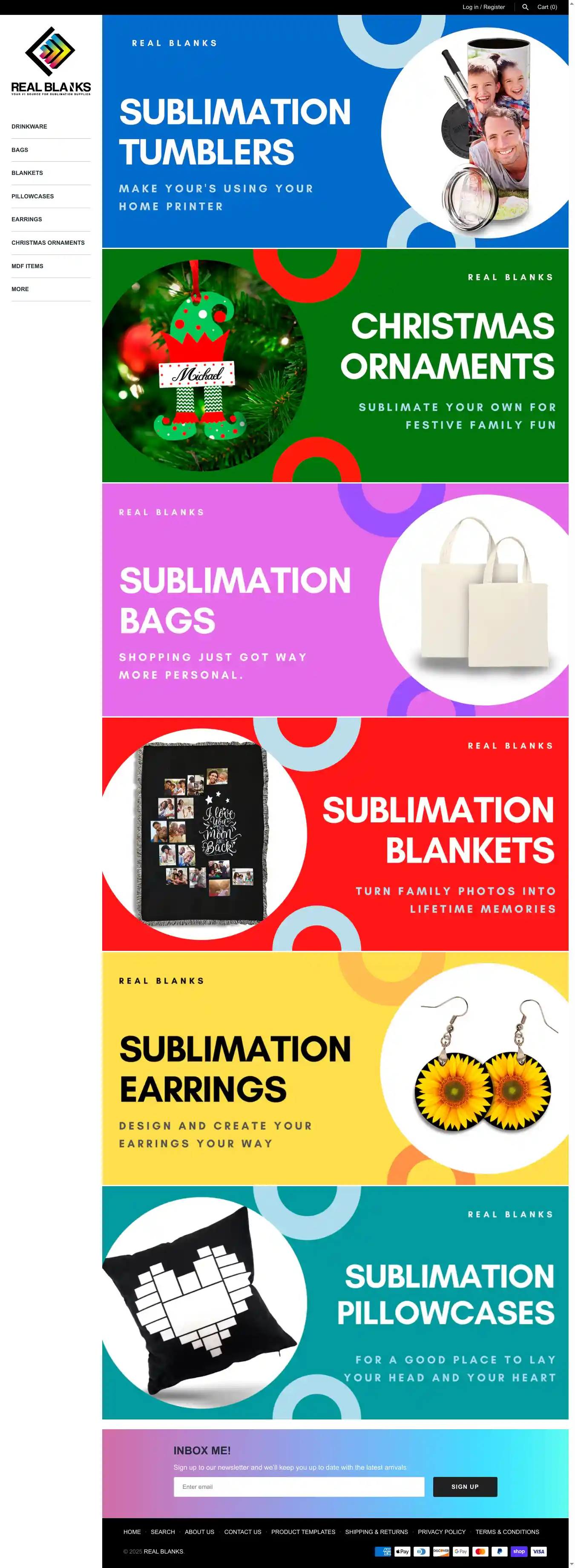View the Sublimation Bags banner
This screenshot has height=1568, width=575.
[335, 600]
